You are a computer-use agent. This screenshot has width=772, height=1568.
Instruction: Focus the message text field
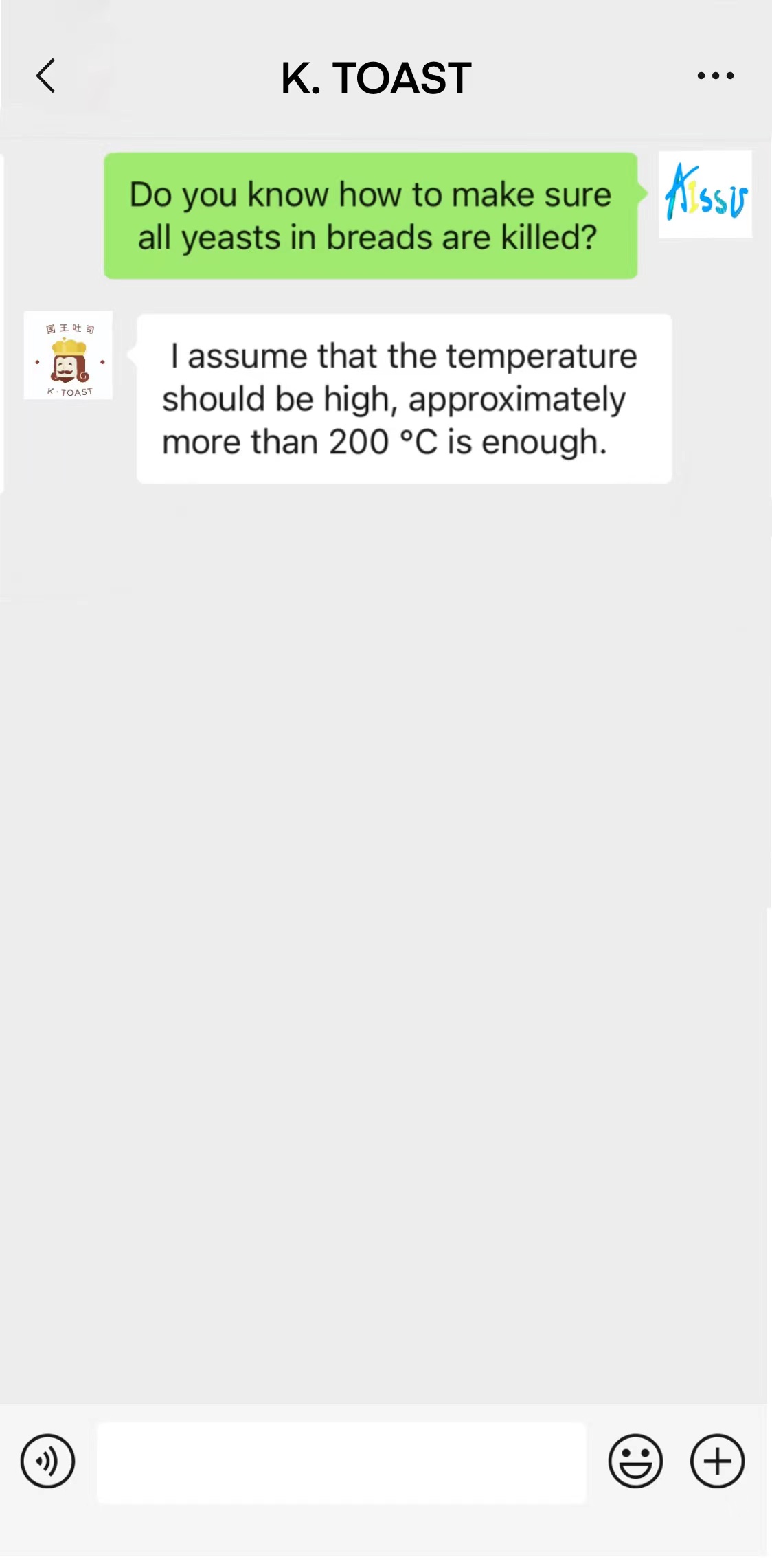[341, 1462]
